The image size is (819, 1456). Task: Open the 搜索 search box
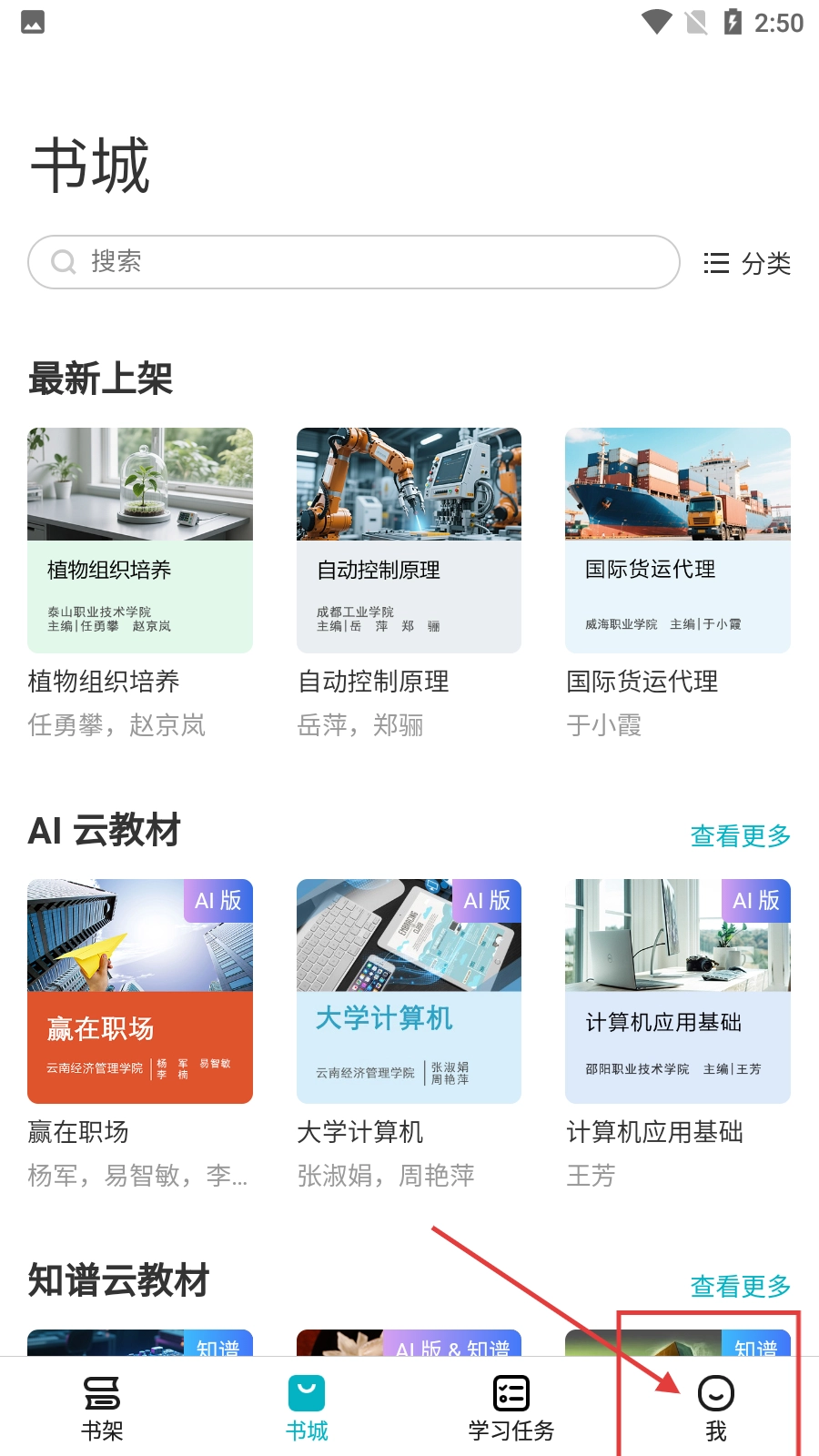coord(353,262)
